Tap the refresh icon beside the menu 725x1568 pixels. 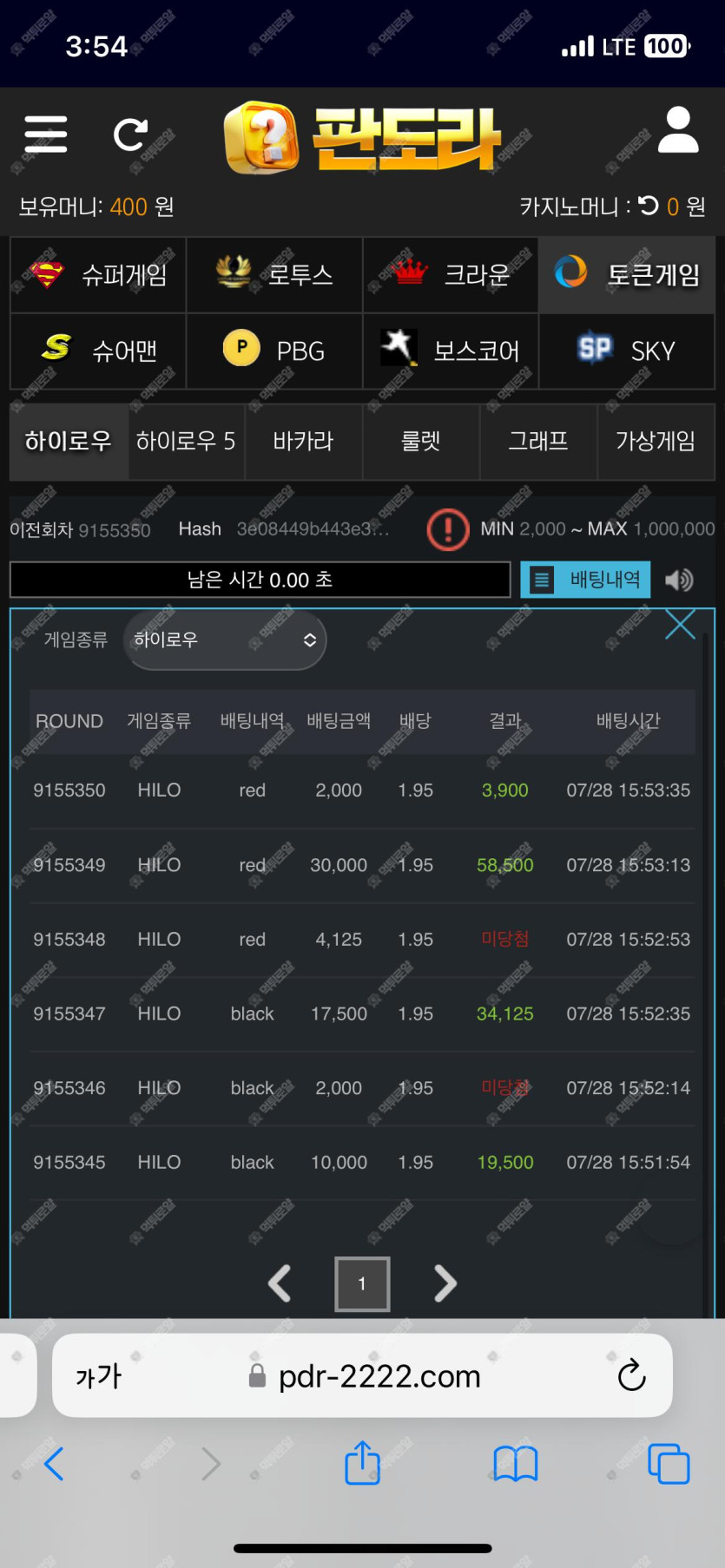click(131, 134)
